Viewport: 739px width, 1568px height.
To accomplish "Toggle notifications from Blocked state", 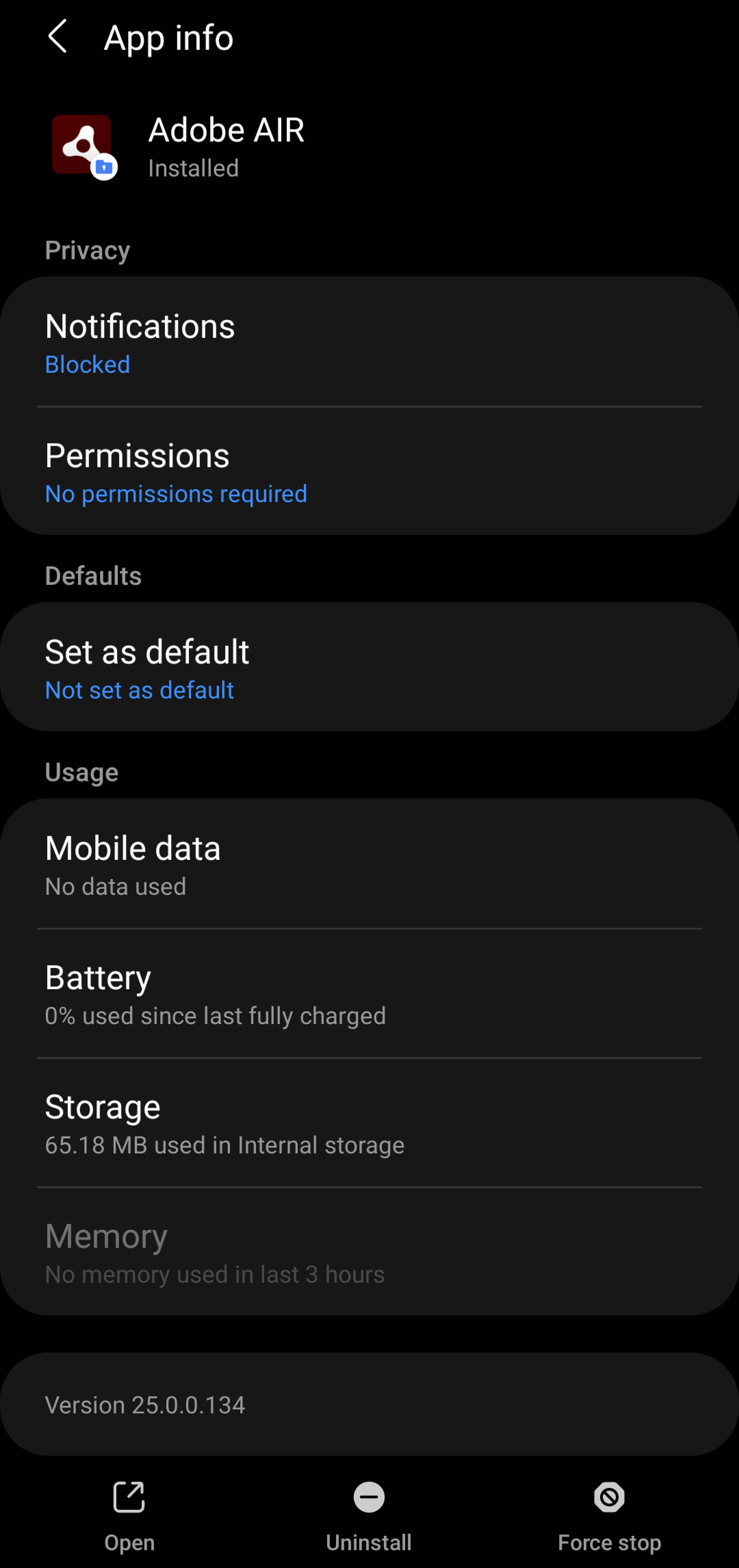I will (87, 364).
